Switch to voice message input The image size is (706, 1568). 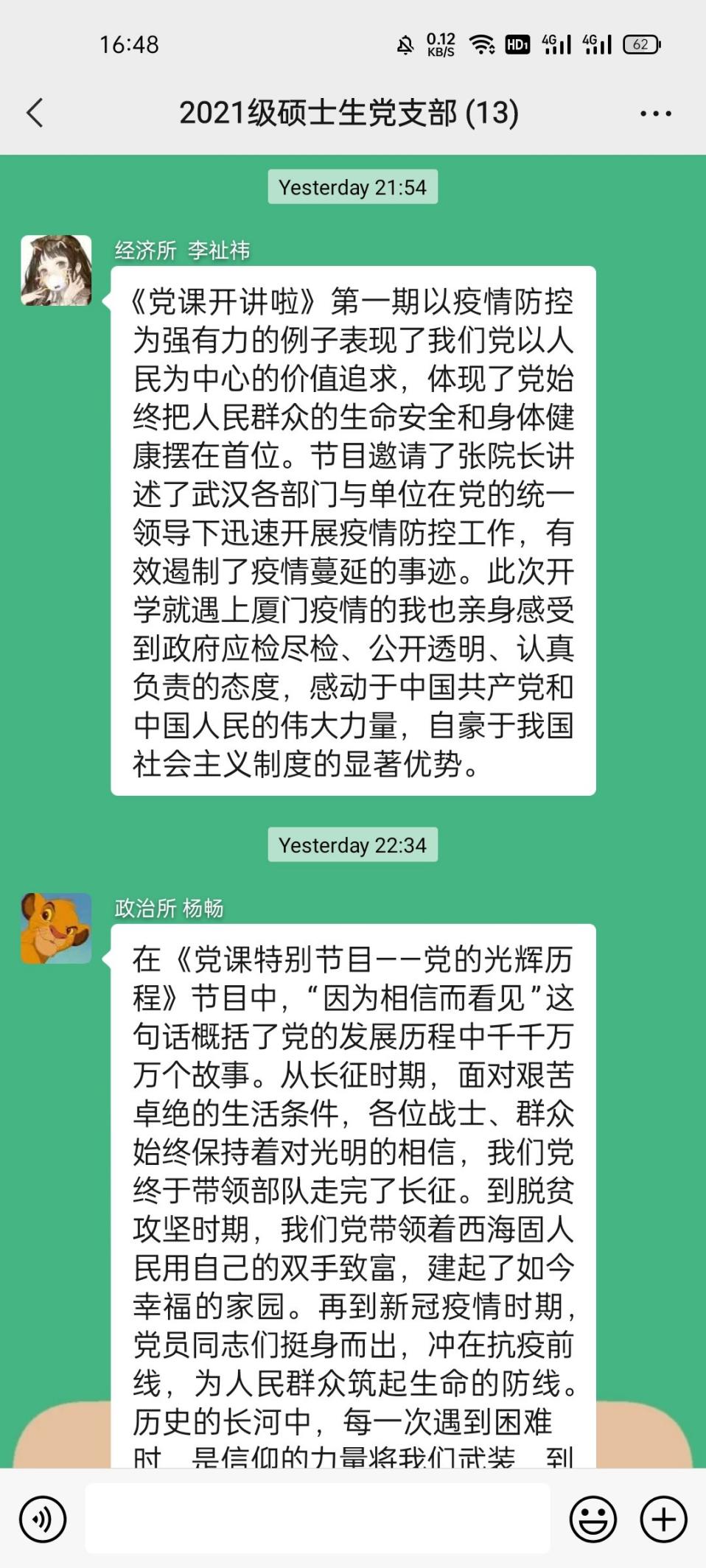(43, 1519)
